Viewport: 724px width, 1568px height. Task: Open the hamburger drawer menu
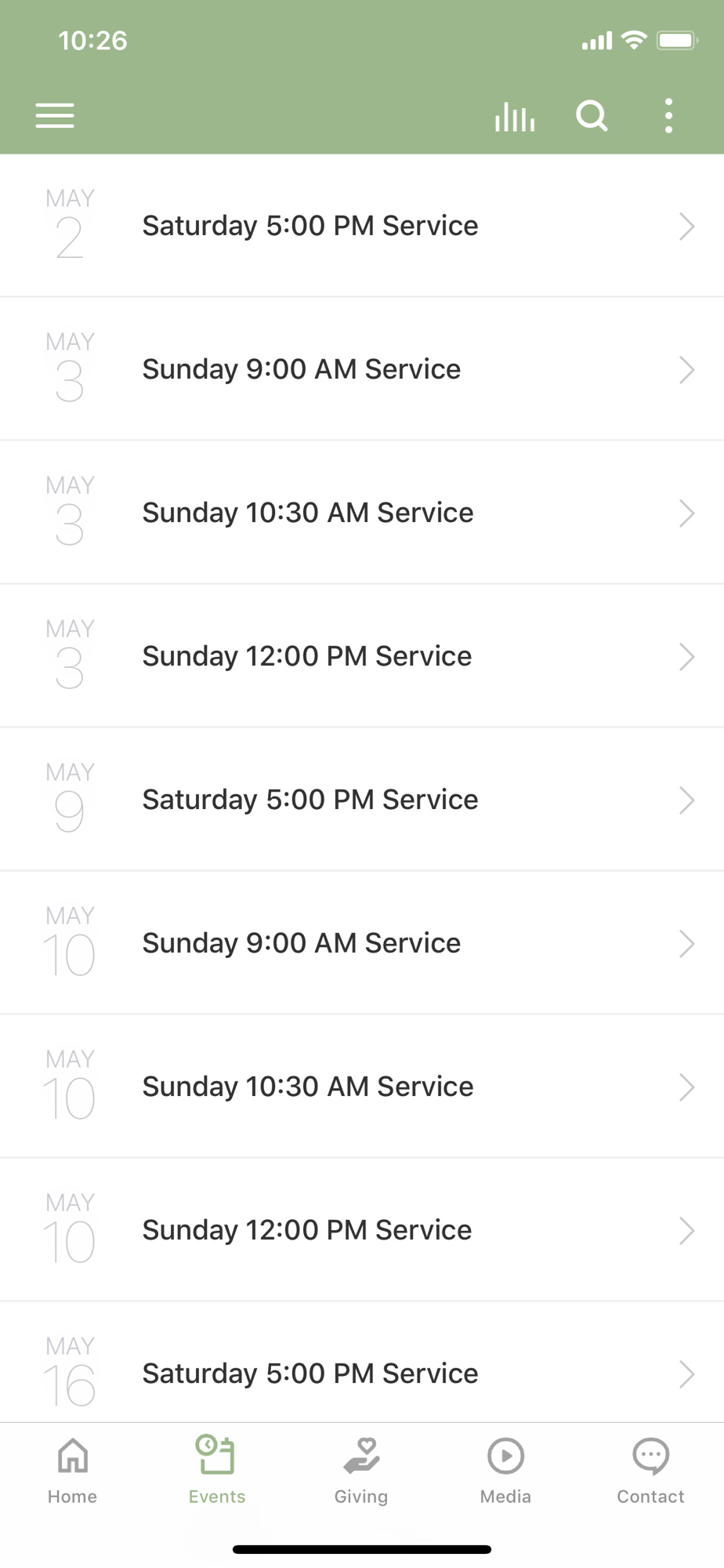click(55, 116)
